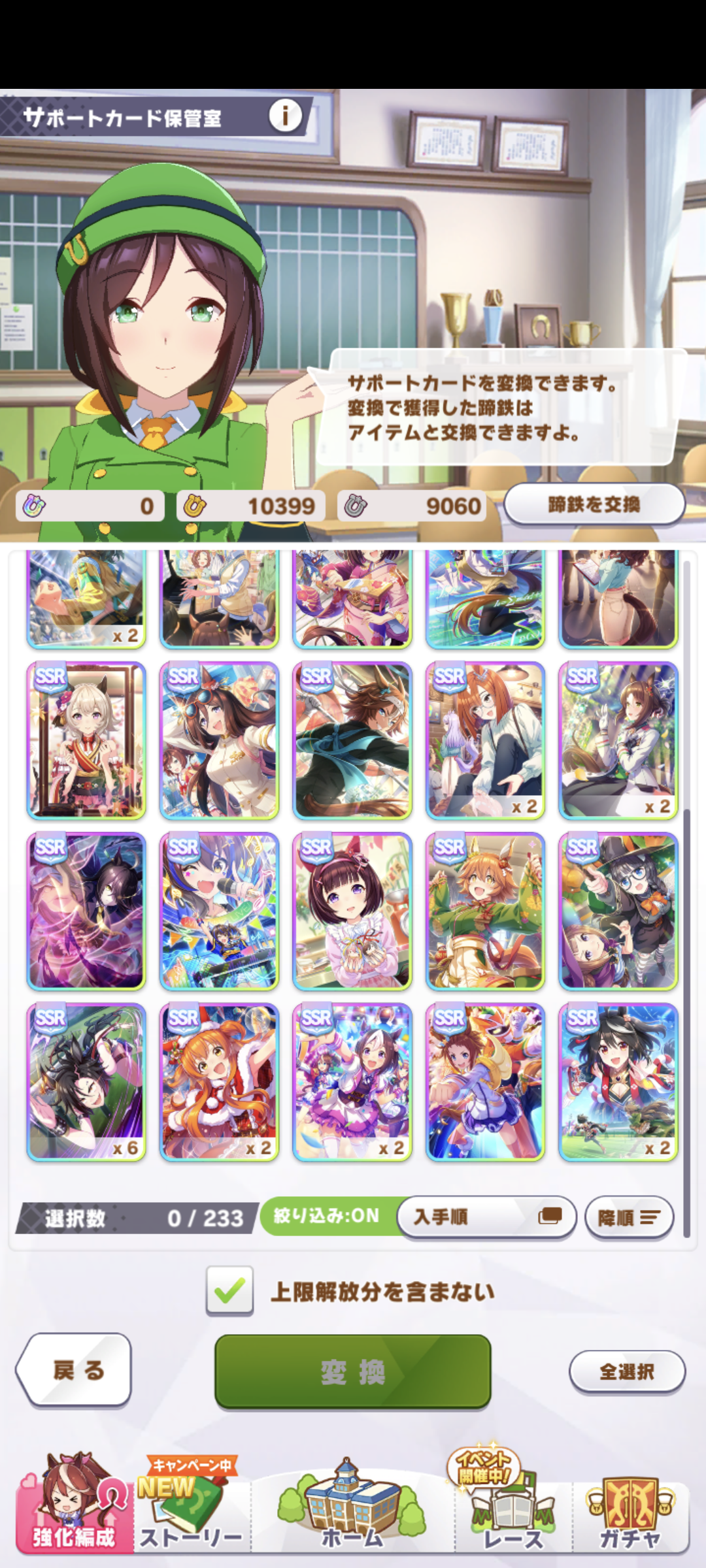Tap the green 変換 button
706x1568 pixels.
click(353, 1371)
